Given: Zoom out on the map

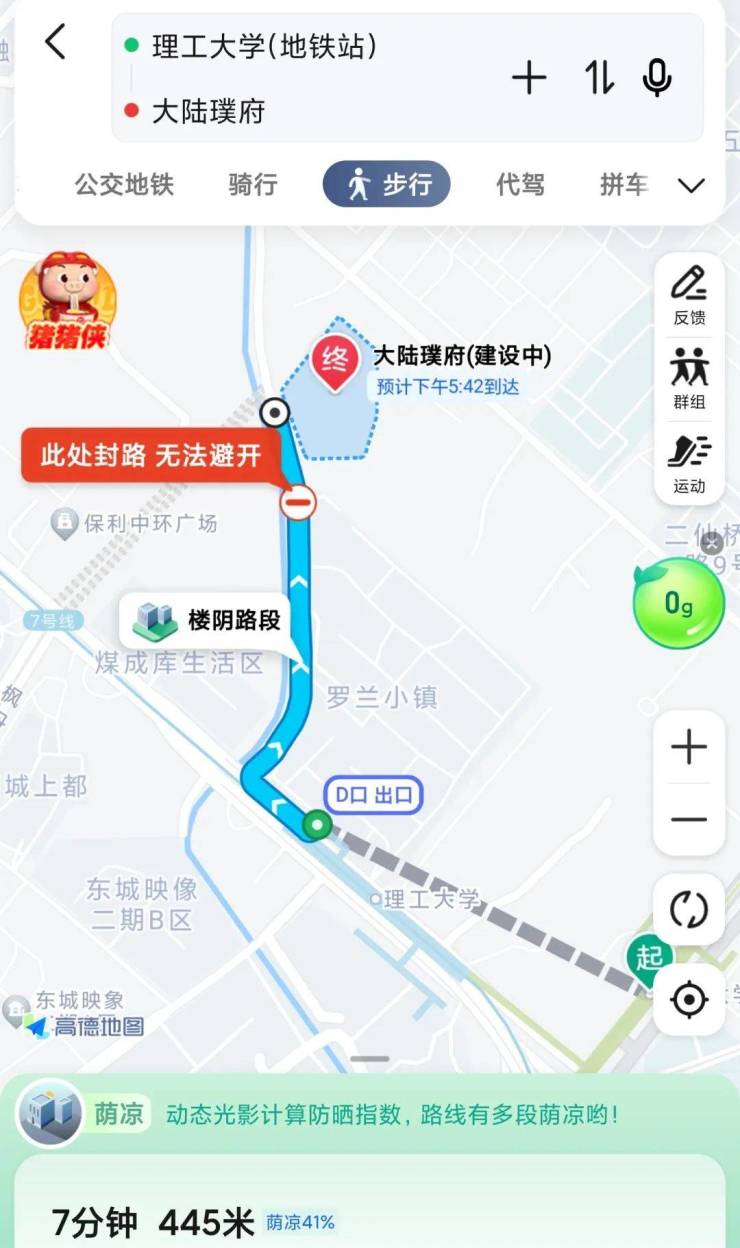Looking at the screenshot, I should [689, 820].
